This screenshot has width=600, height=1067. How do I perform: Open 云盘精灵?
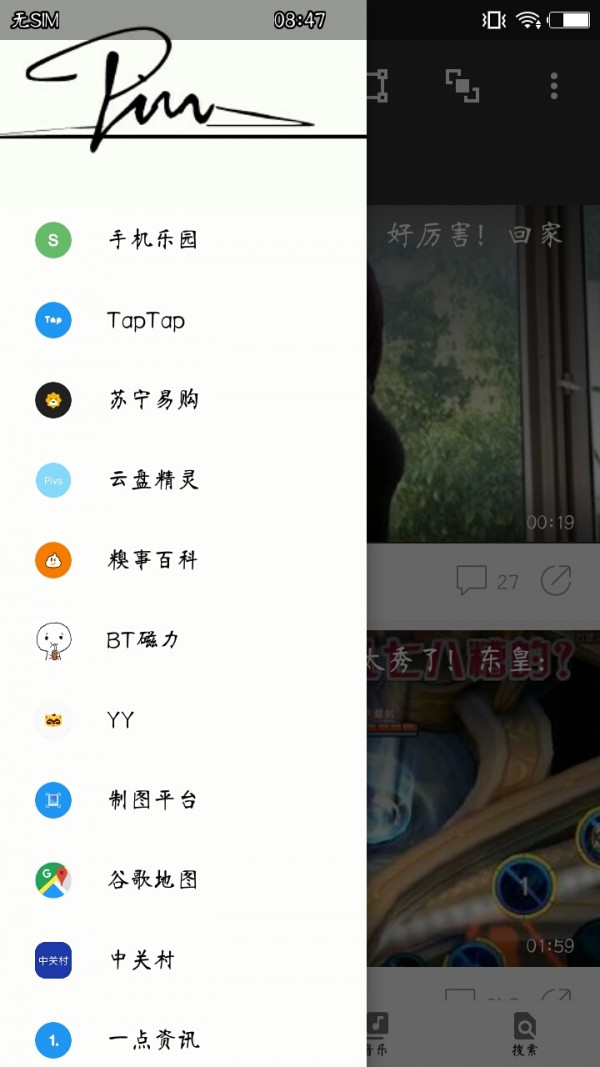pos(152,480)
